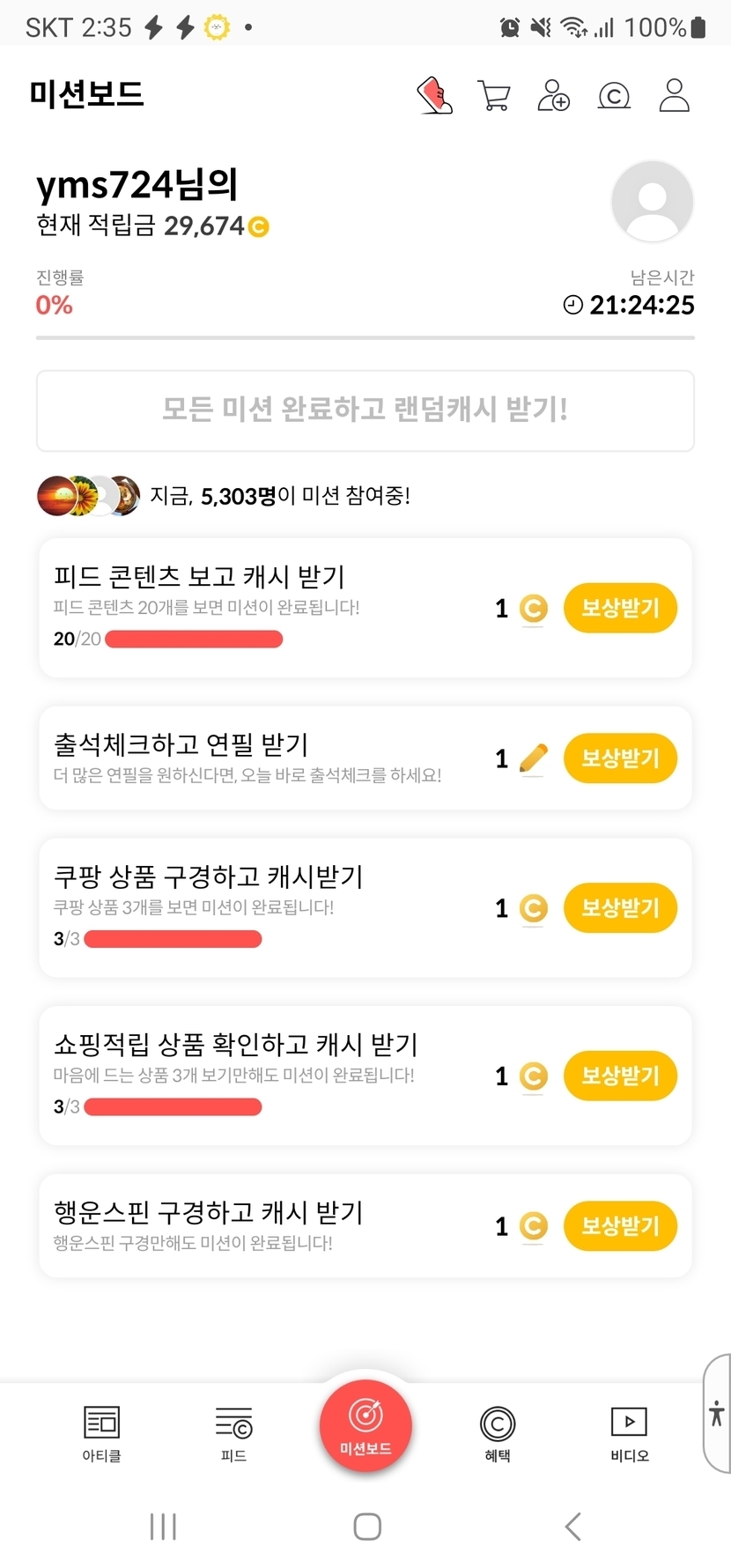Screen dimensions: 731x1568
Task: Tap the invite friend icon
Action: [x=553, y=95]
